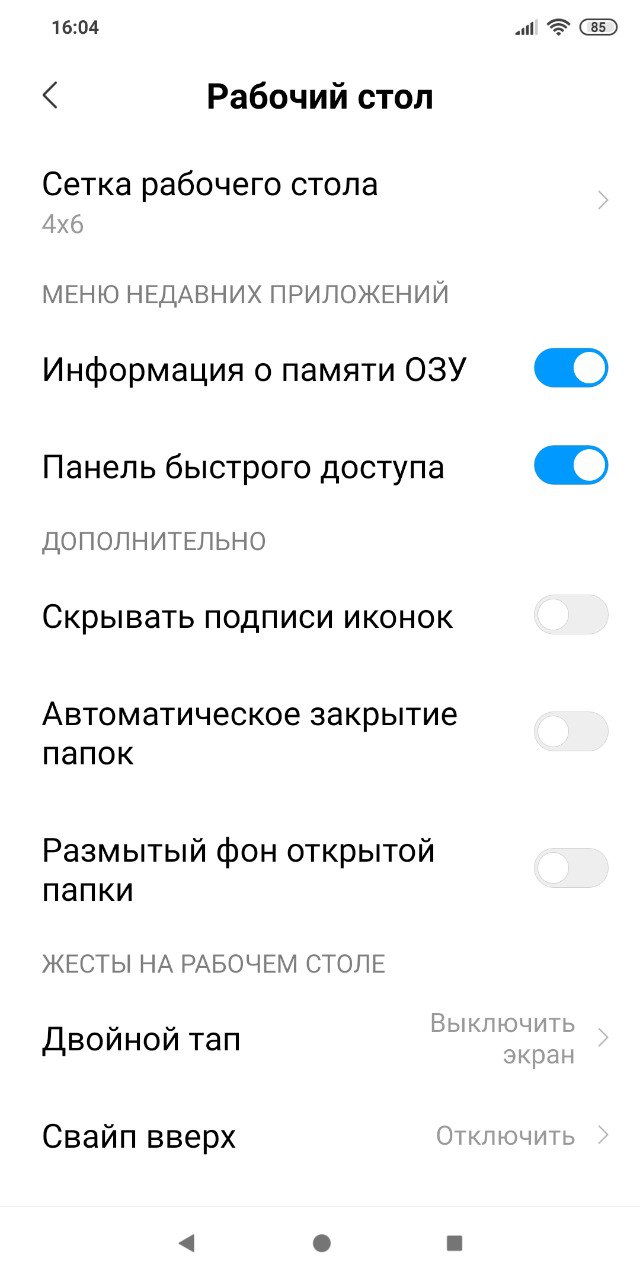
Task: Open Свайп вверх gesture options
Action: (320, 1136)
